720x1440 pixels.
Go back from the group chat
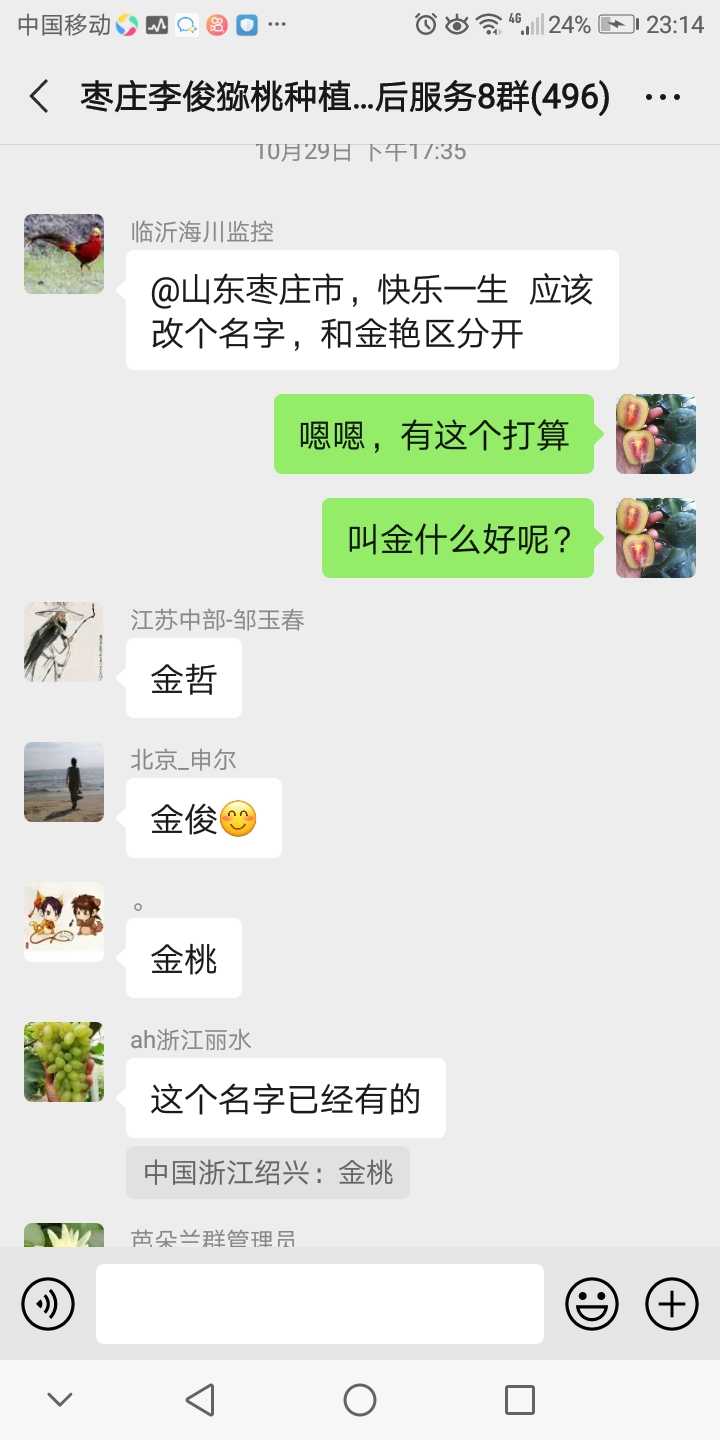[x=39, y=97]
